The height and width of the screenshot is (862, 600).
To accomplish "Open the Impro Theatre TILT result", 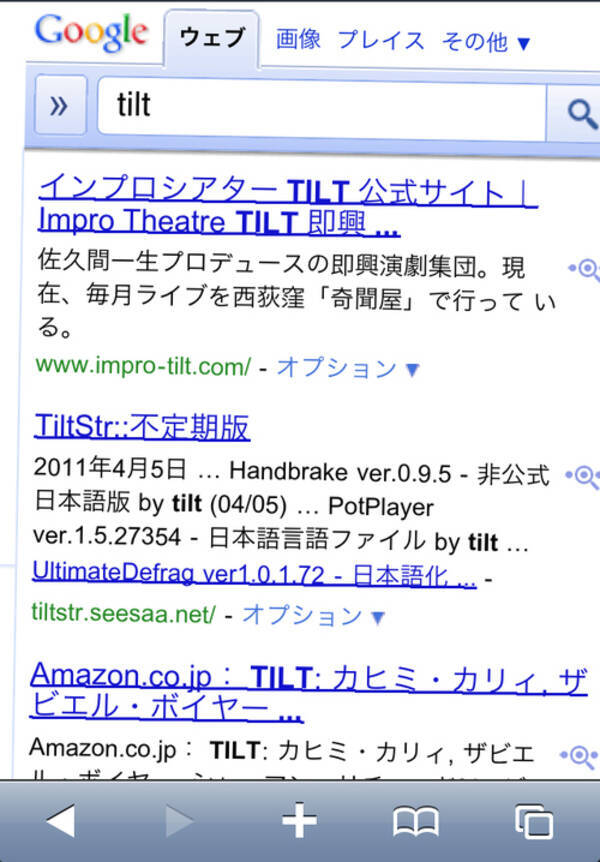I will tap(286, 205).
